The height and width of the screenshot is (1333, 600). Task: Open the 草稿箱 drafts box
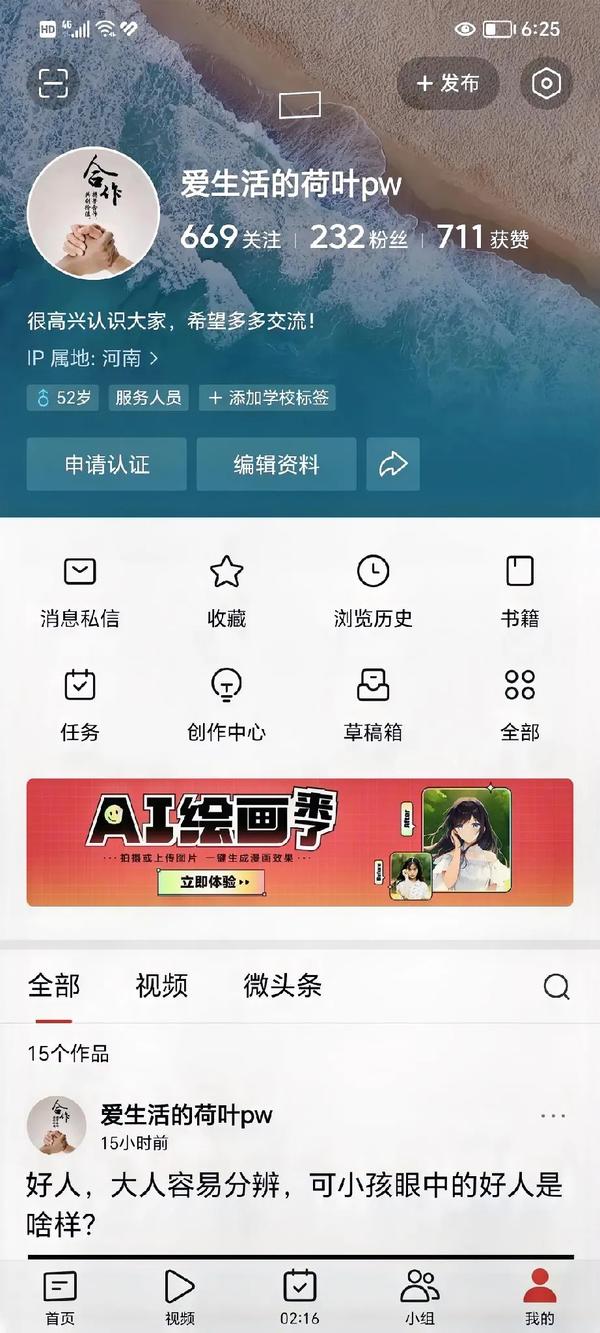[373, 705]
